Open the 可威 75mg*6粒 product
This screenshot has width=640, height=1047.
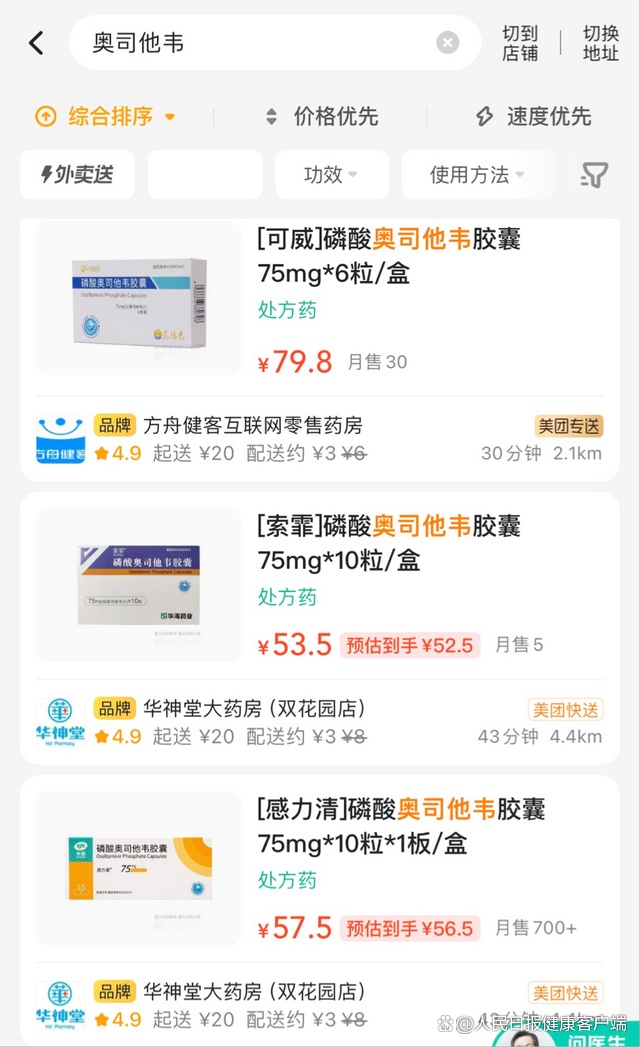point(388,256)
